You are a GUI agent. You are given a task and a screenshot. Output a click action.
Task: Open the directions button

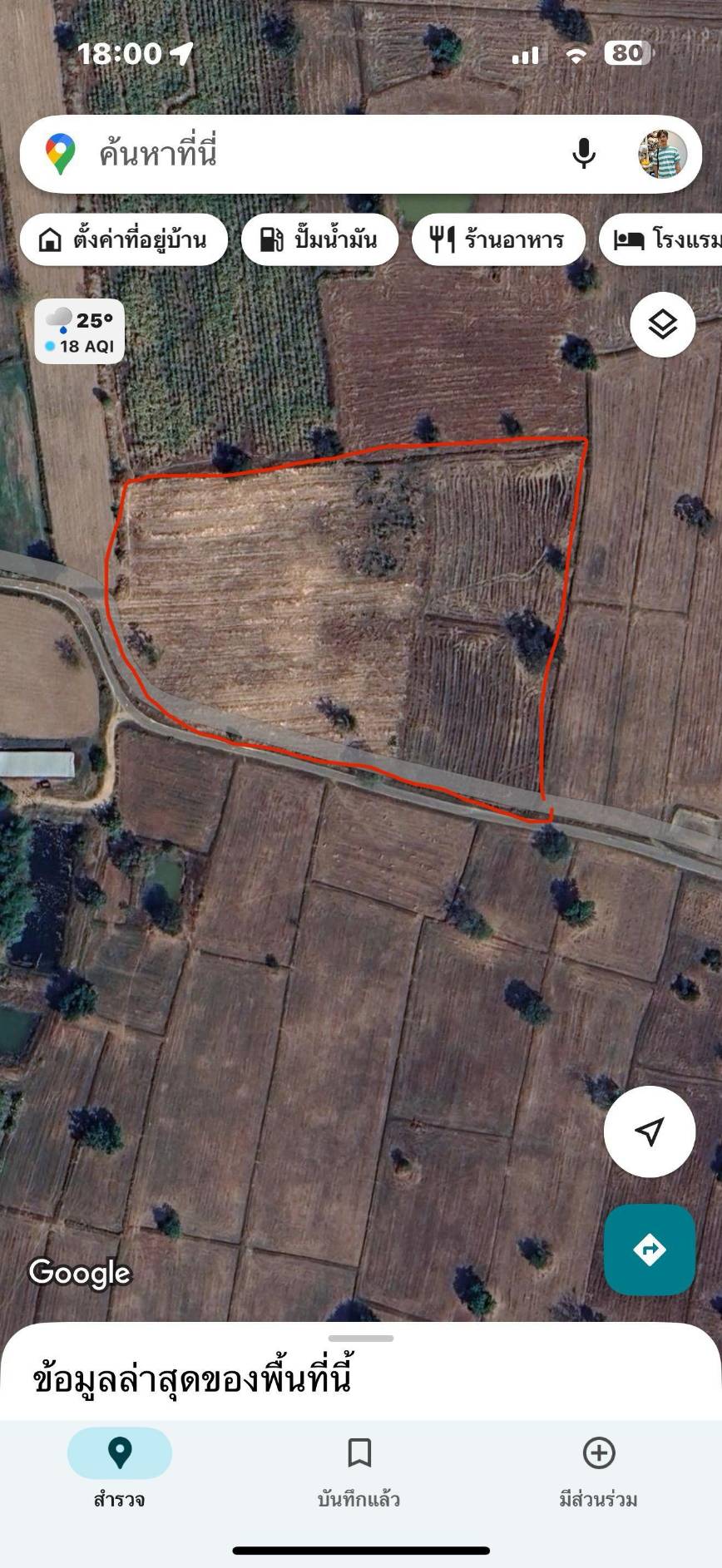tap(650, 1250)
